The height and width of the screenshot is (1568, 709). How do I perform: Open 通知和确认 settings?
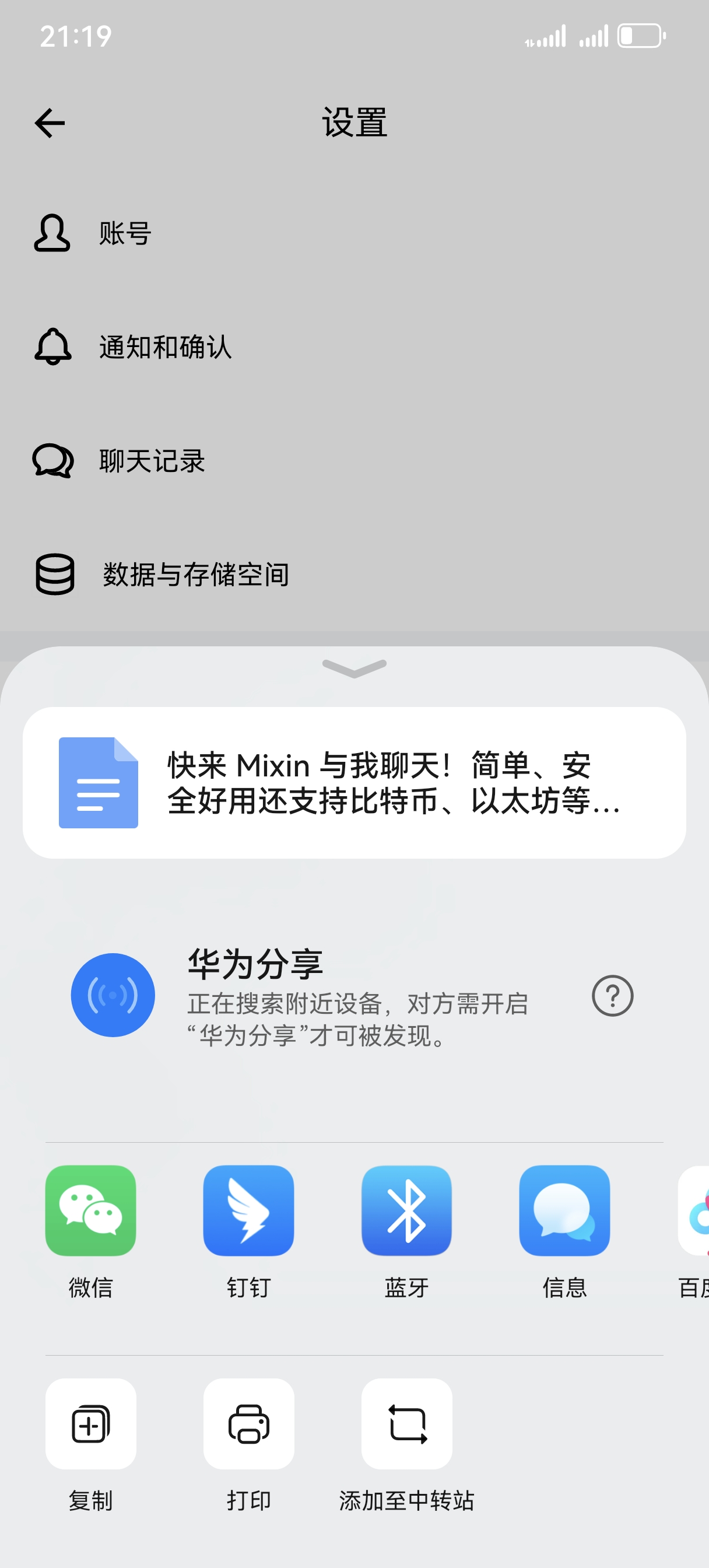pos(164,347)
